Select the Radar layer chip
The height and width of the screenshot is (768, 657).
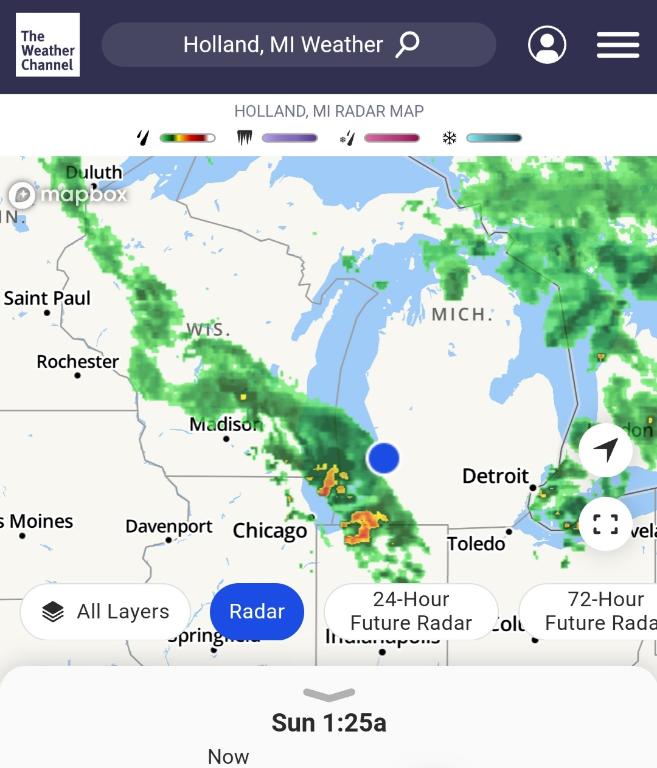pyautogui.click(x=257, y=612)
